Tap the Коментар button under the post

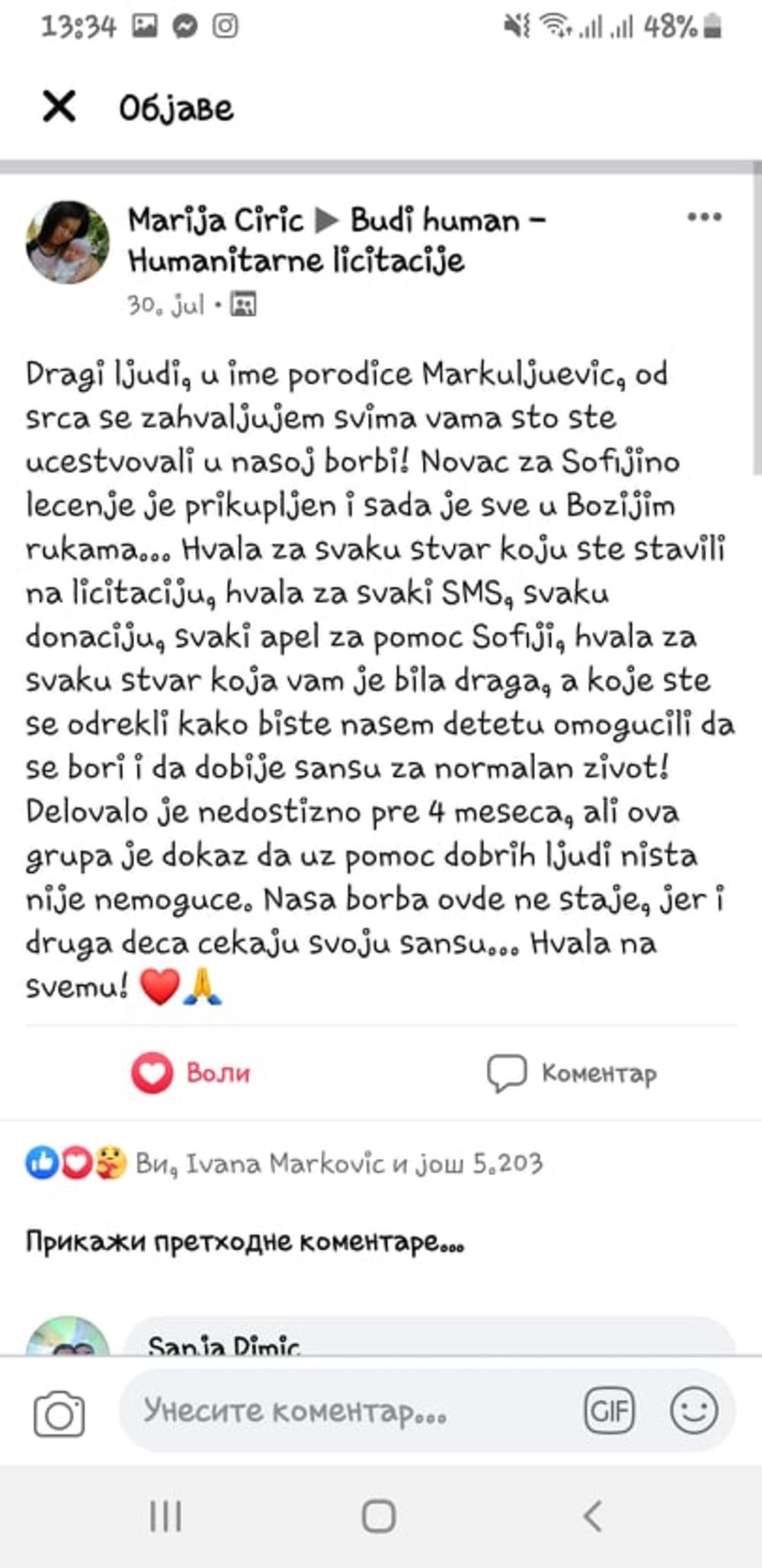coord(572,1073)
